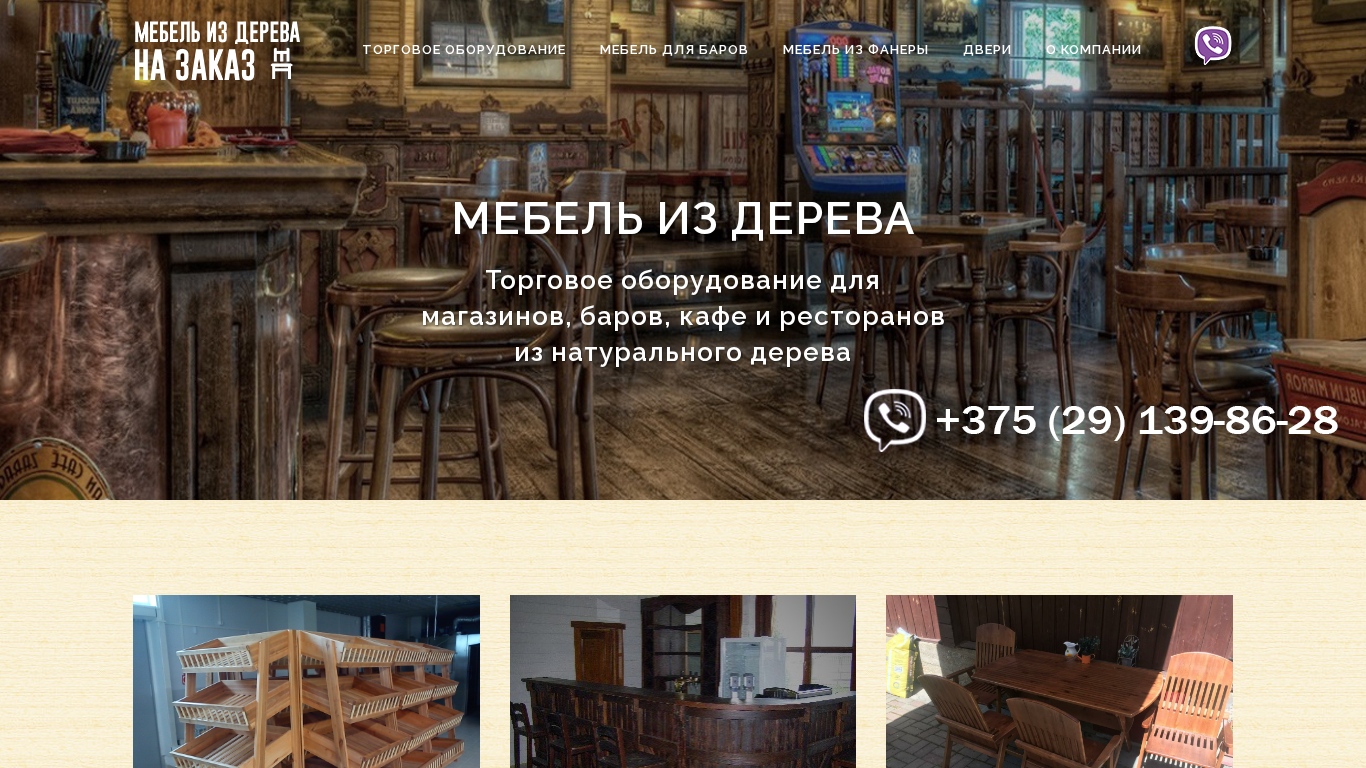Open the О компании page

click(x=1093, y=50)
